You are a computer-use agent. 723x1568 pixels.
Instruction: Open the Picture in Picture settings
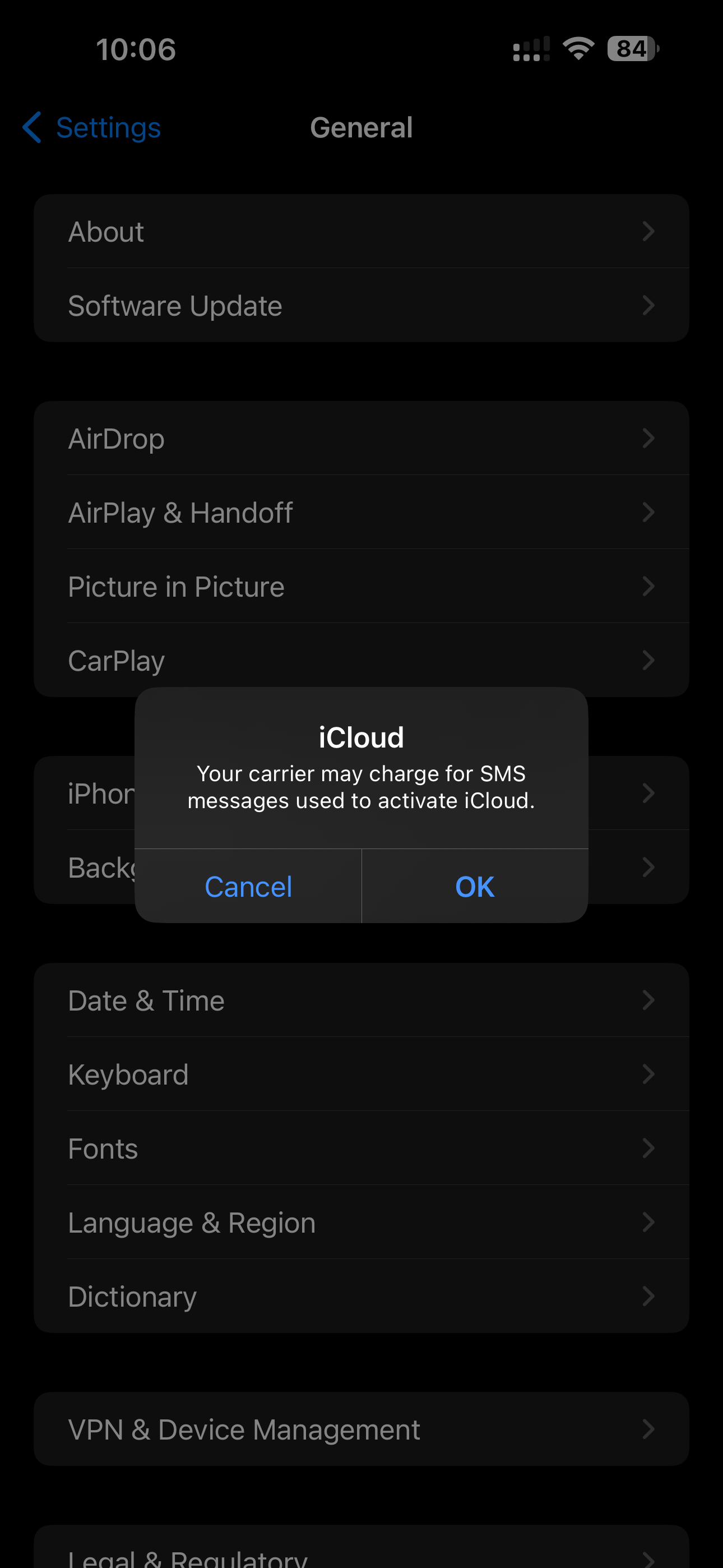(x=361, y=586)
